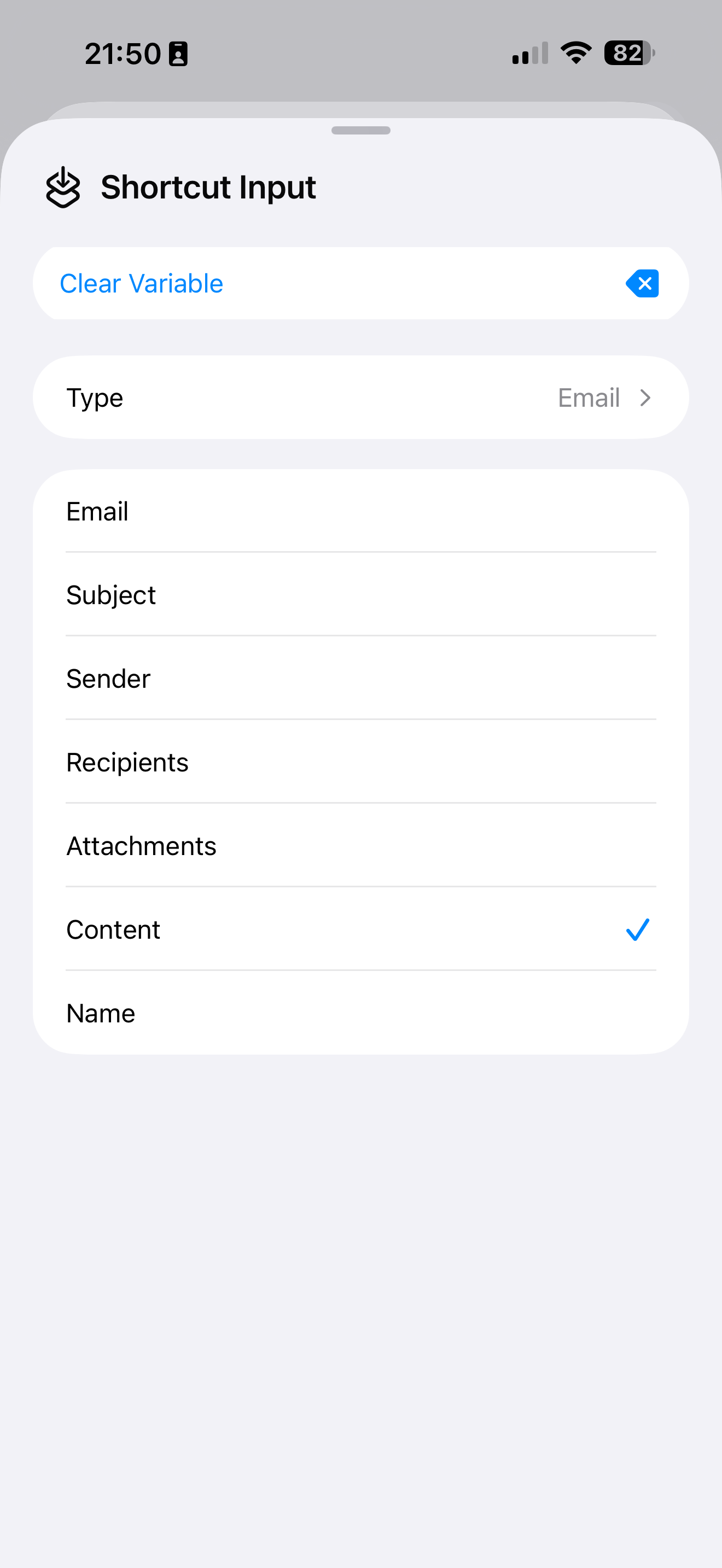Viewport: 722px width, 1568px height.
Task: Tap Clear Variable
Action: pyautogui.click(x=141, y=283)
